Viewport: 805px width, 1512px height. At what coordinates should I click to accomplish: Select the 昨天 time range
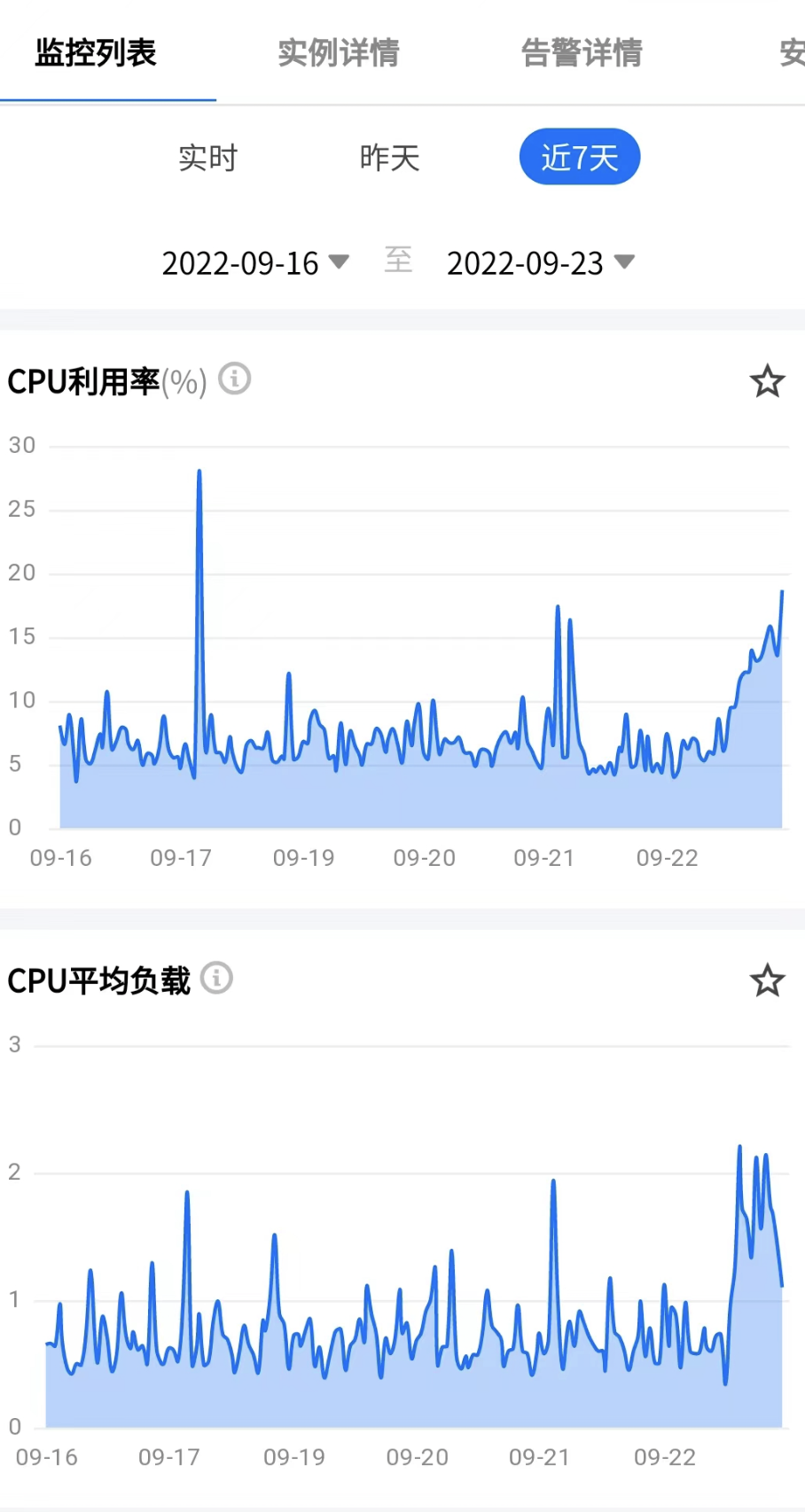(389, 158)
